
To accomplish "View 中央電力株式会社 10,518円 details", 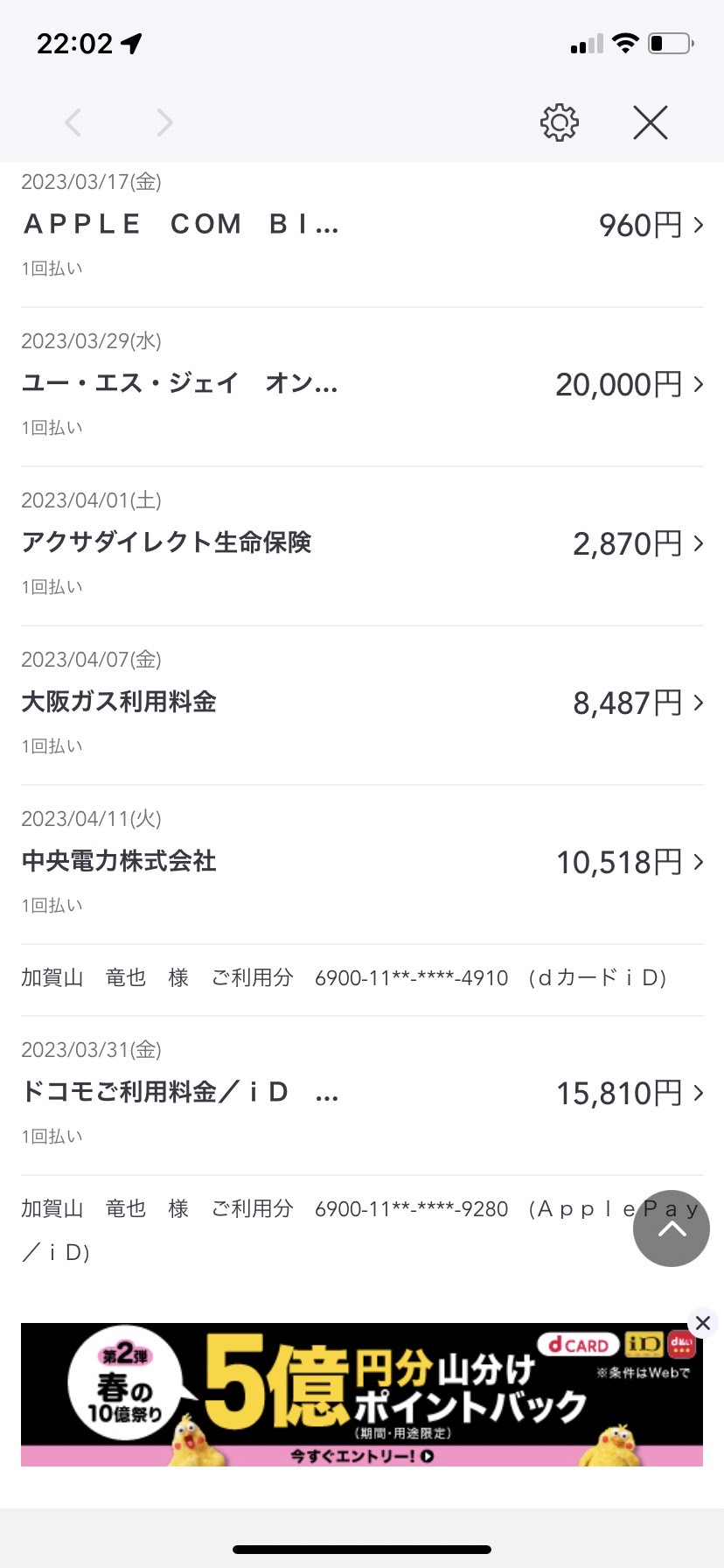I will pyautogui.click(x=362, y=864).
